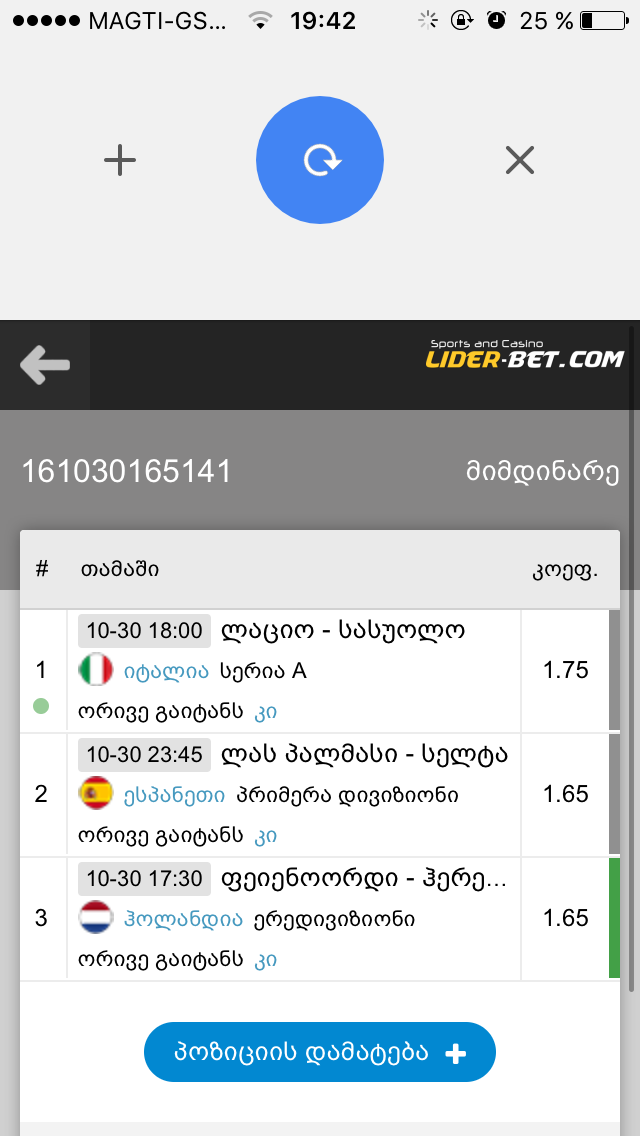The width and height of the screenshot is (640, 1136).
Task: Reload the page with the blue refresh button
Action: 320,160
